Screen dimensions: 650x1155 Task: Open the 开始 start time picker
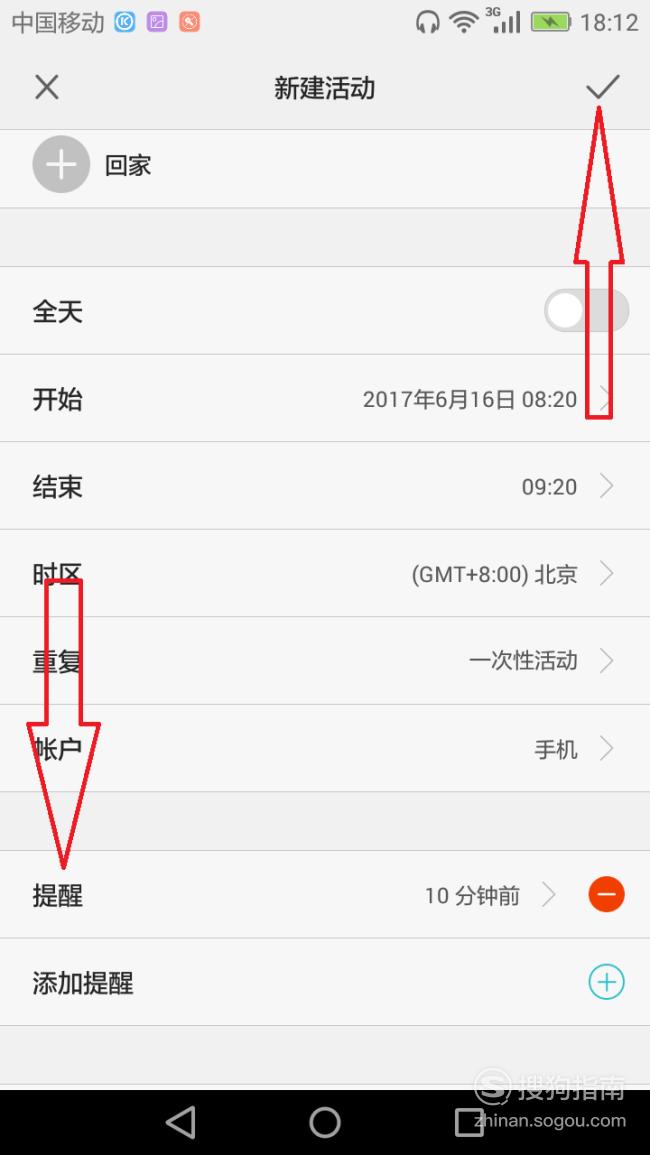tap(325, 399)
